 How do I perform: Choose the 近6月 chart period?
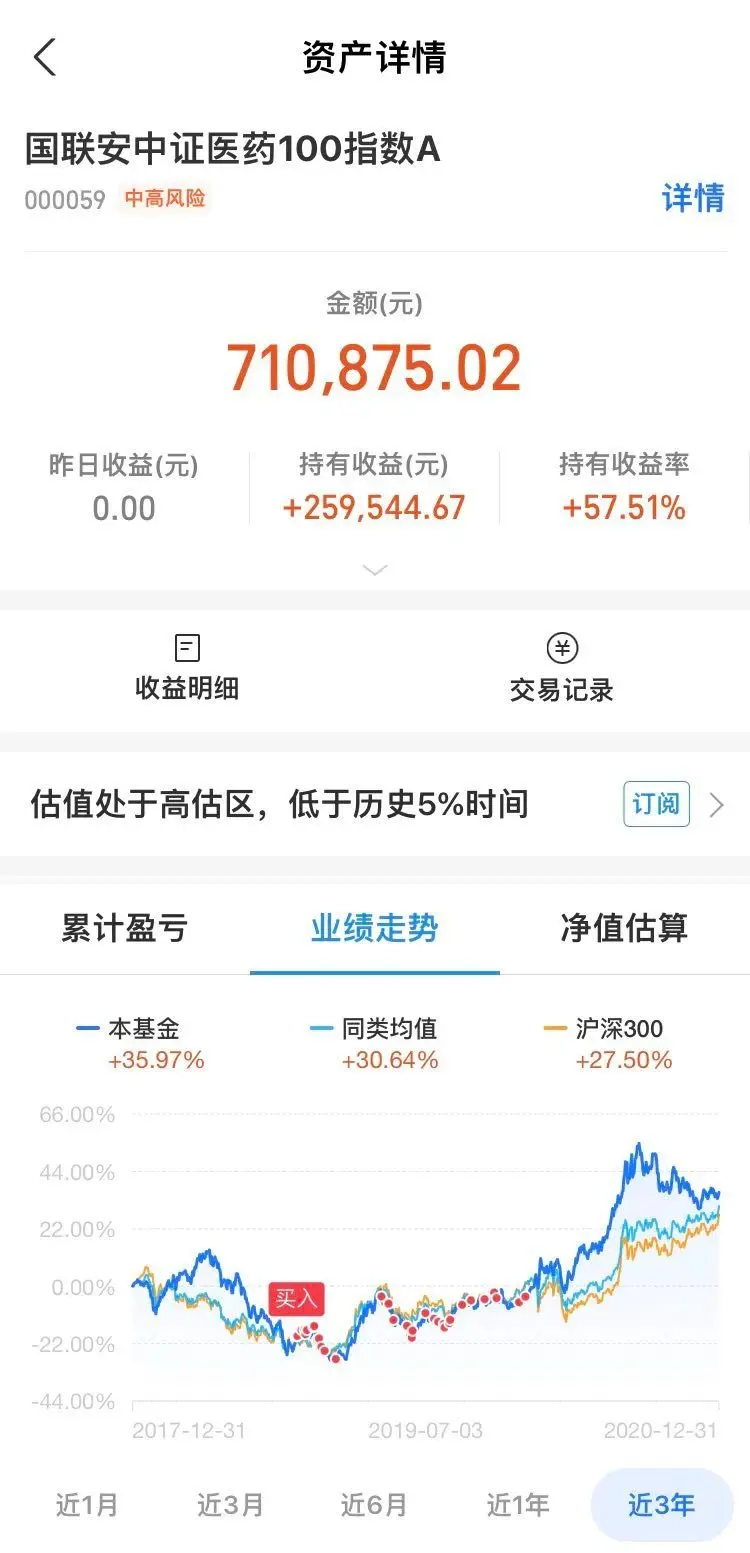pos(374,1504)
